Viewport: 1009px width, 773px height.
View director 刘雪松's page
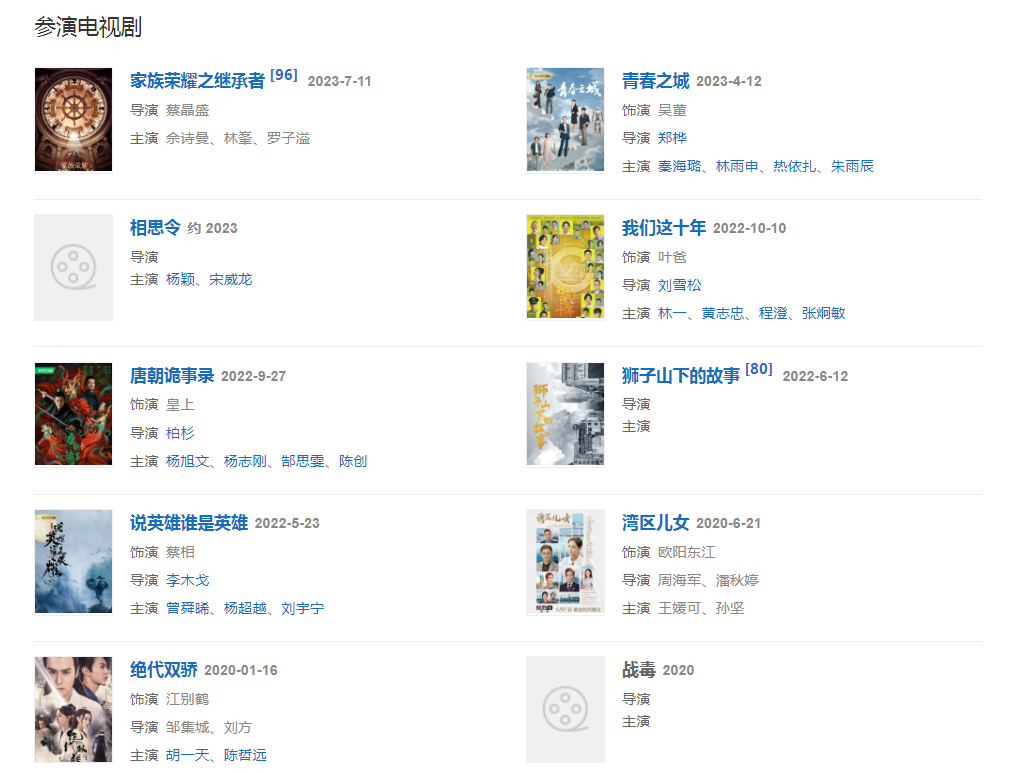point(679,285)
